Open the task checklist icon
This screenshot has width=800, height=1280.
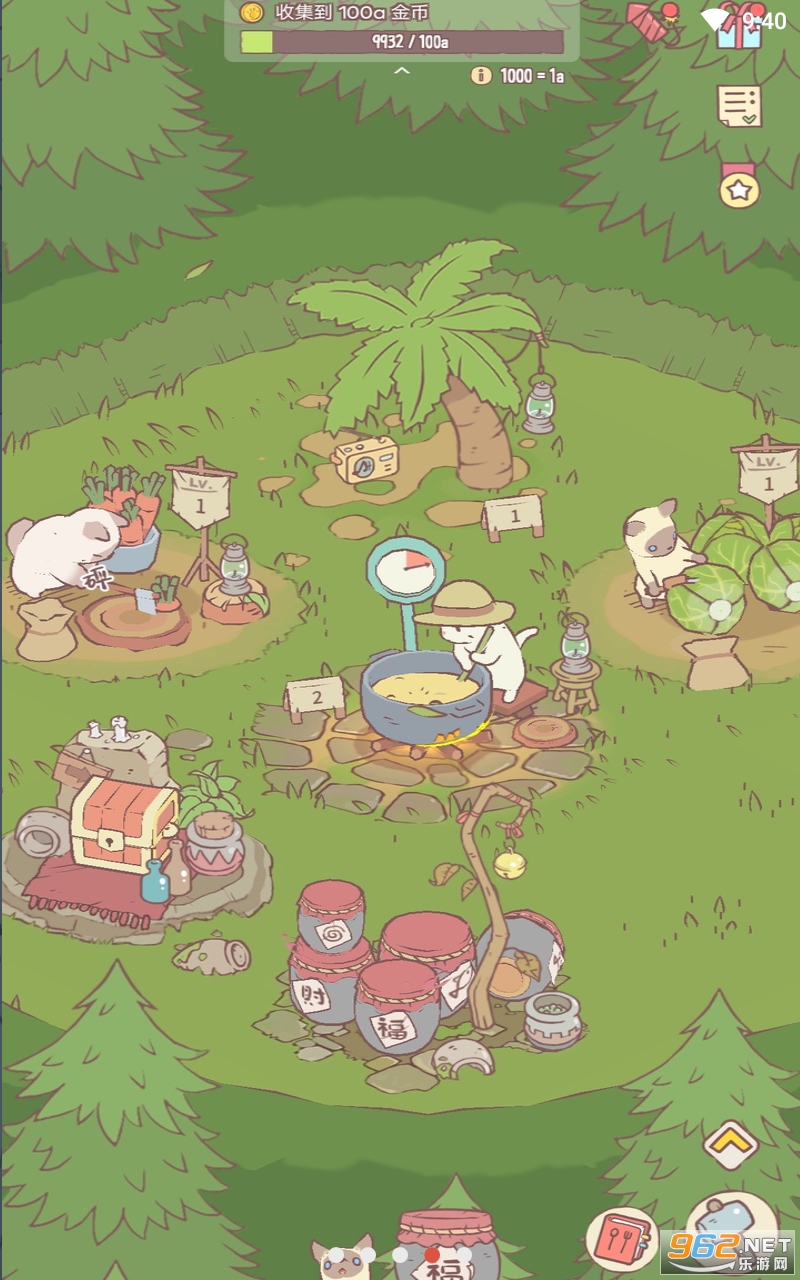[739, 106]
